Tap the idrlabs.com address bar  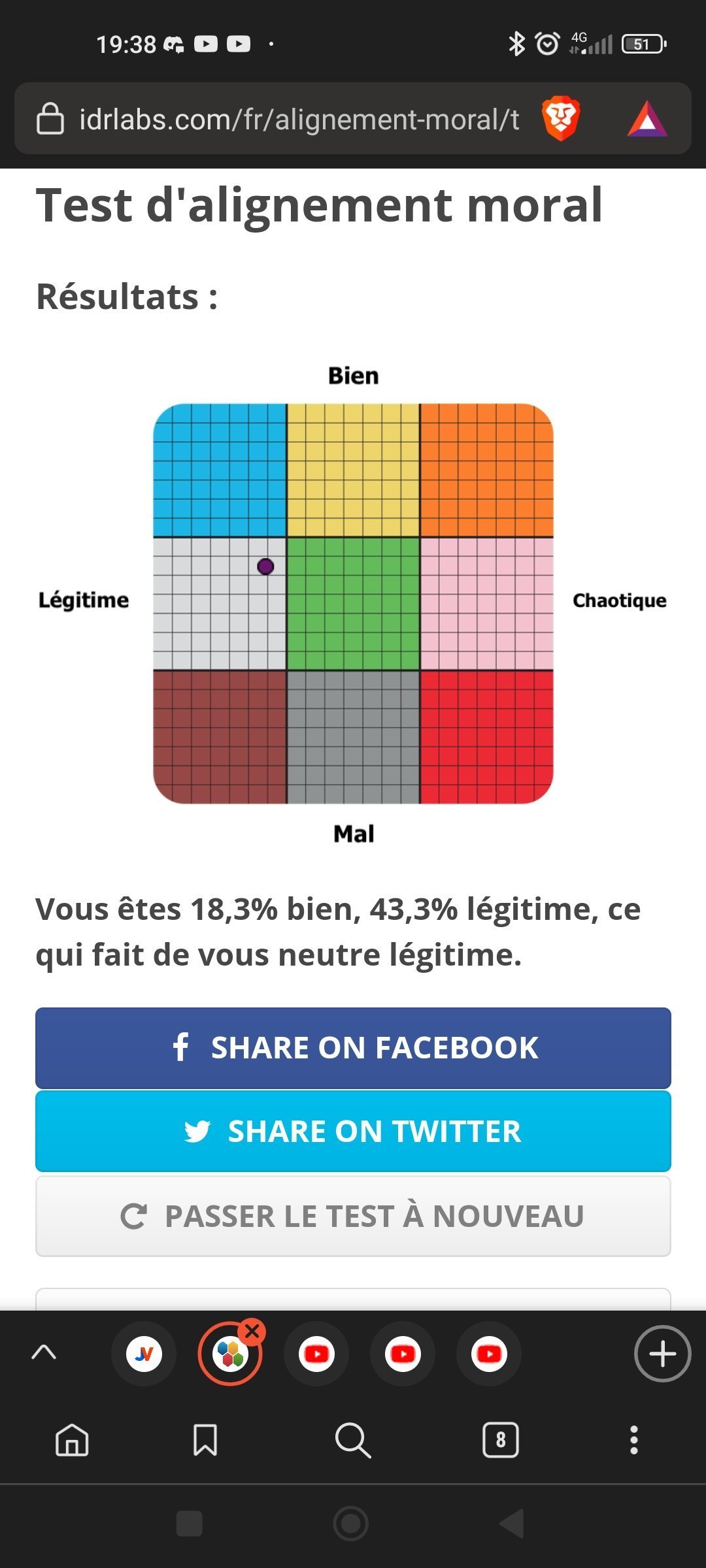(298, 120)
